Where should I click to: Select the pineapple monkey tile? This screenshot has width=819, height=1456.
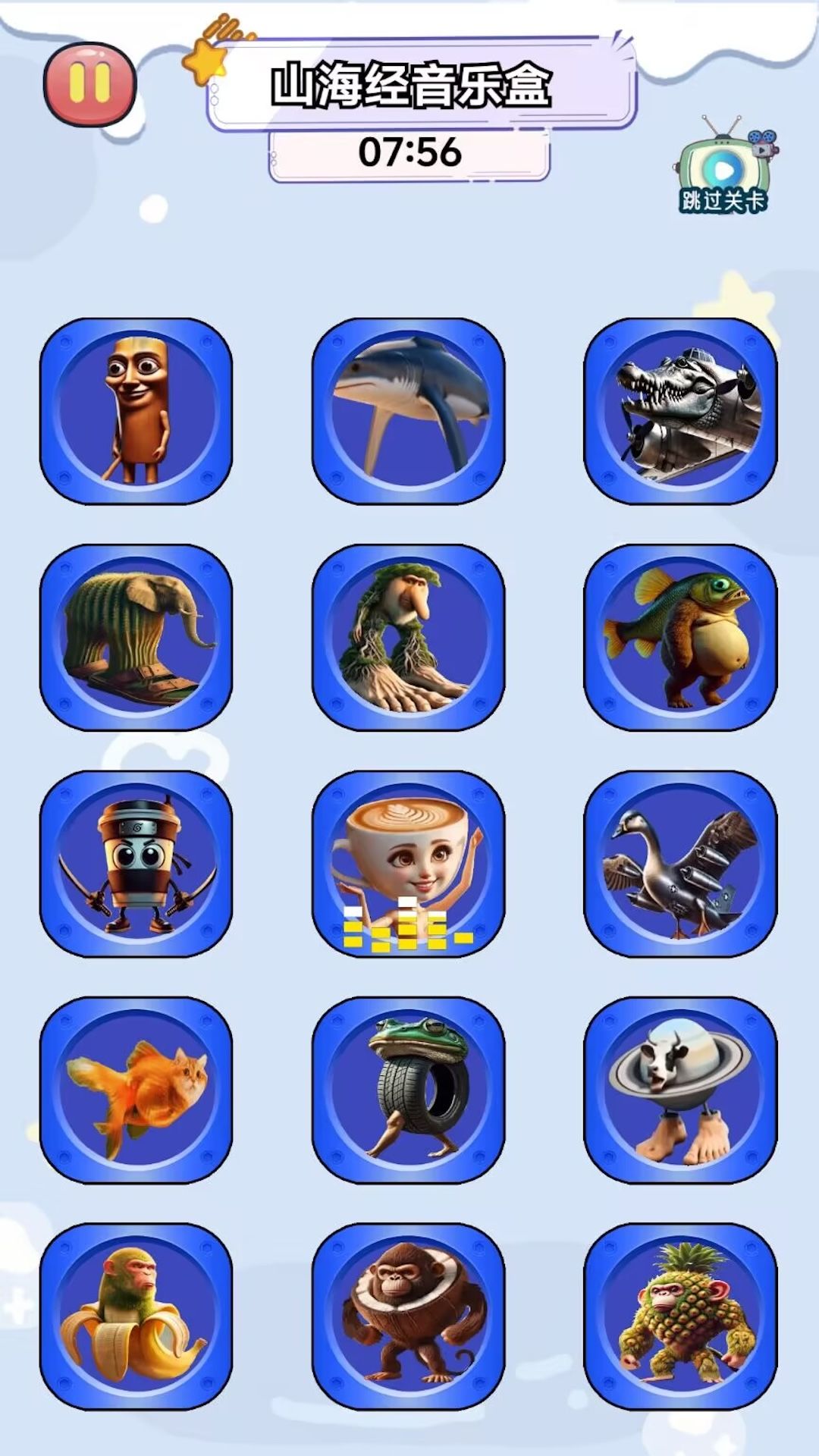point(680,1316)
